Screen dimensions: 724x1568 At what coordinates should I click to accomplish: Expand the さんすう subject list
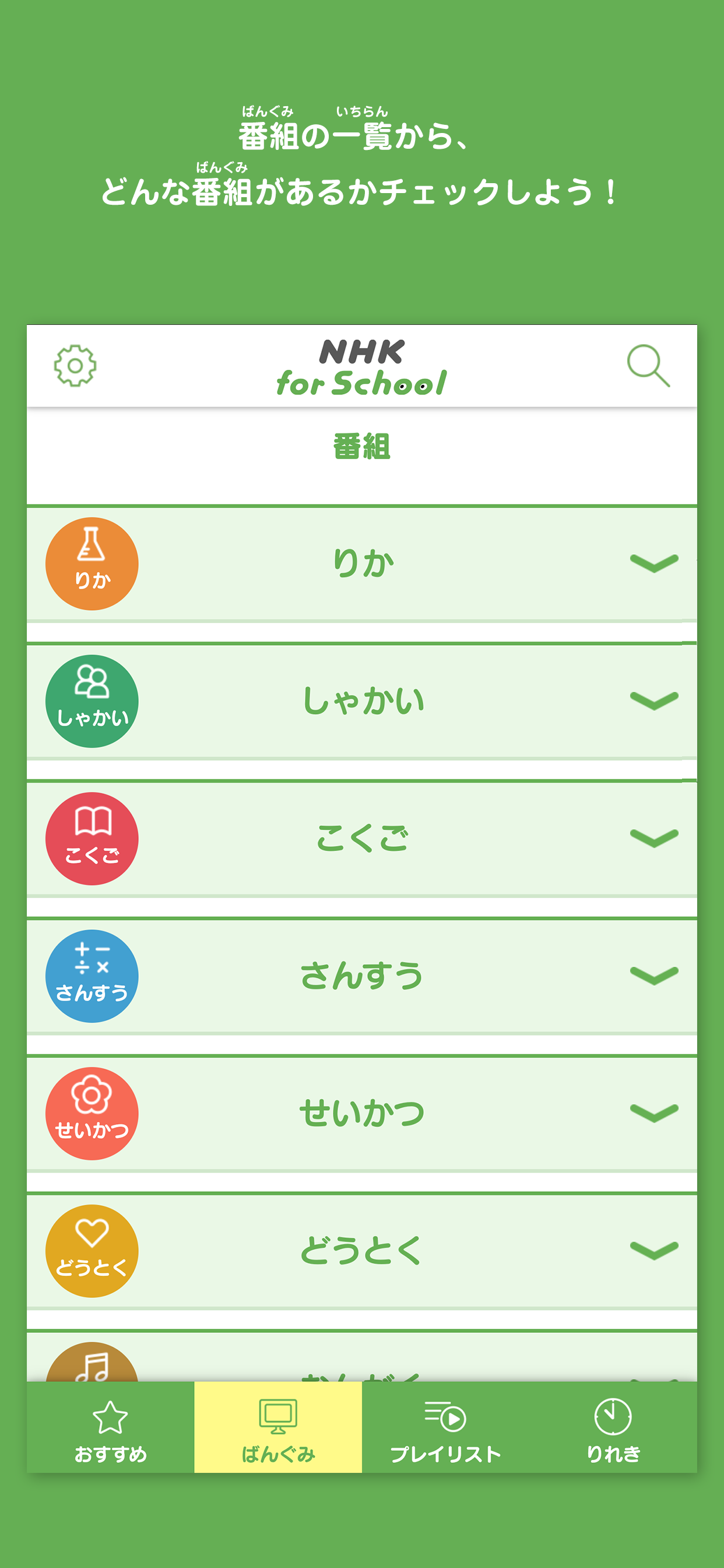[653, 977]
